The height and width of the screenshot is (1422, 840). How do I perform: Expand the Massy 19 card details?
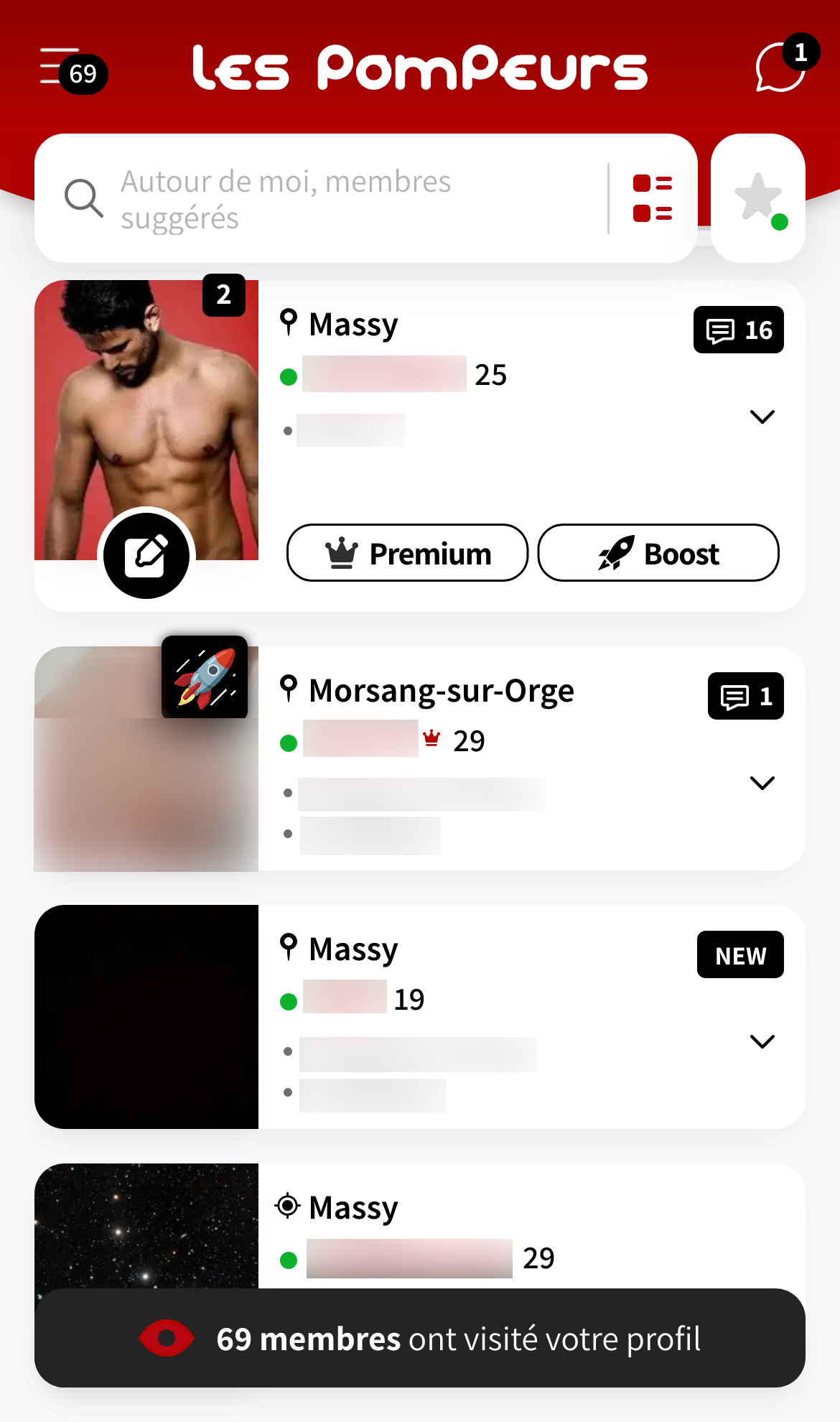[762, 1041]
